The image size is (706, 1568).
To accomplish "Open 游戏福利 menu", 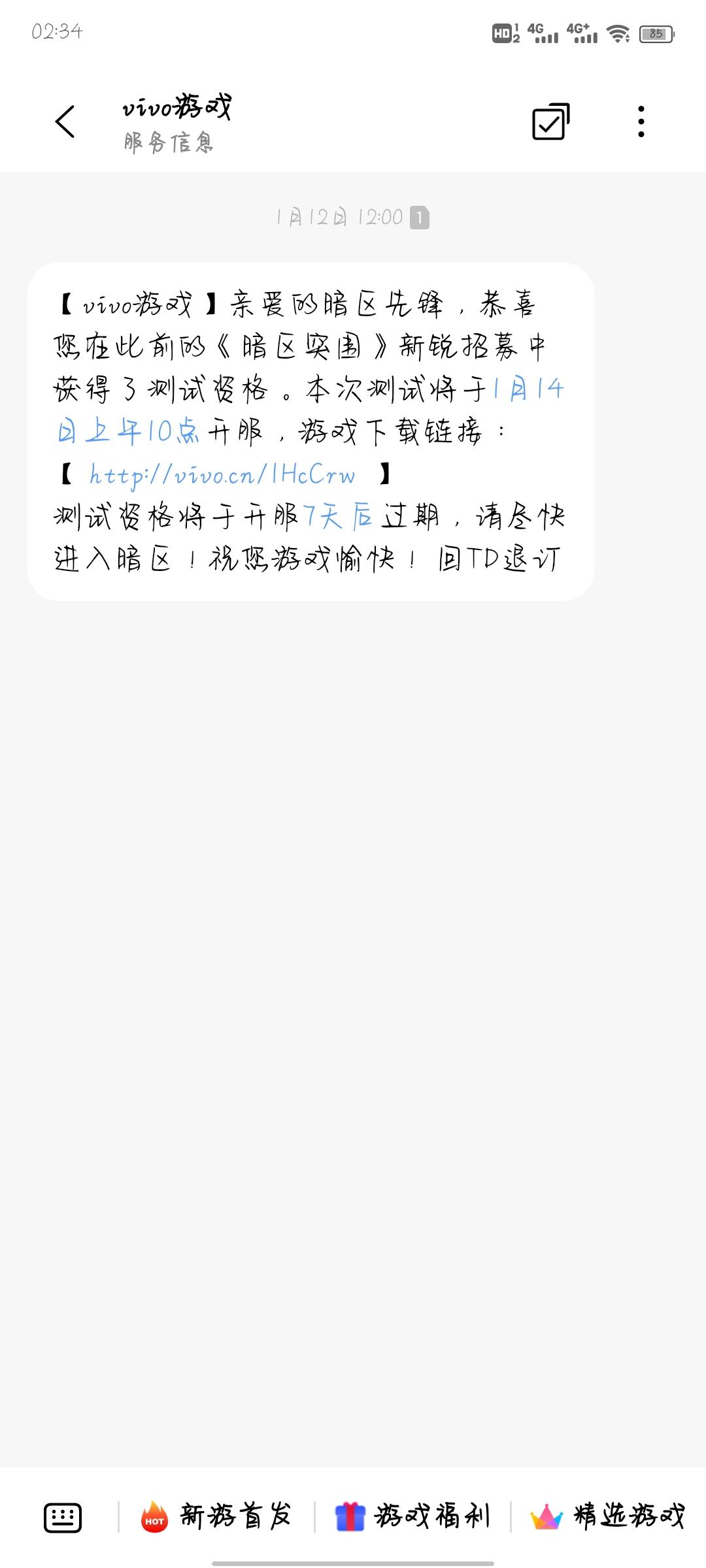I will point(413,1517).
